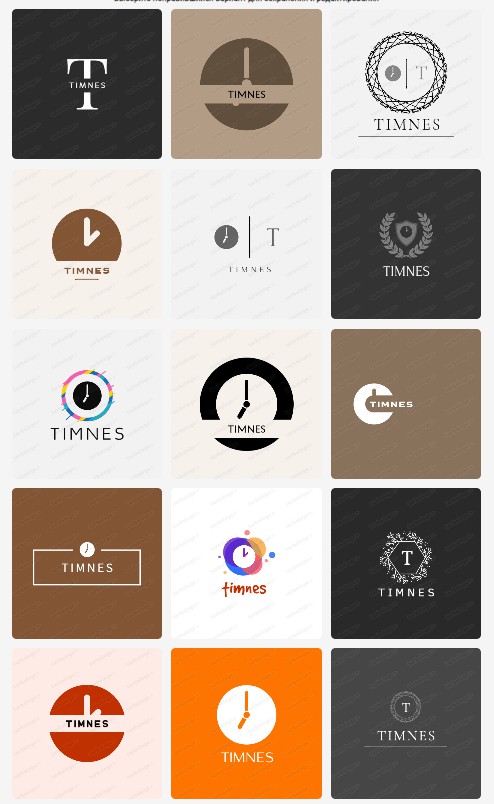The height and width of the screenshot is (804, 494).
Task: Pick the cream tile with brown semicircle clock
Action: [87, 244]
